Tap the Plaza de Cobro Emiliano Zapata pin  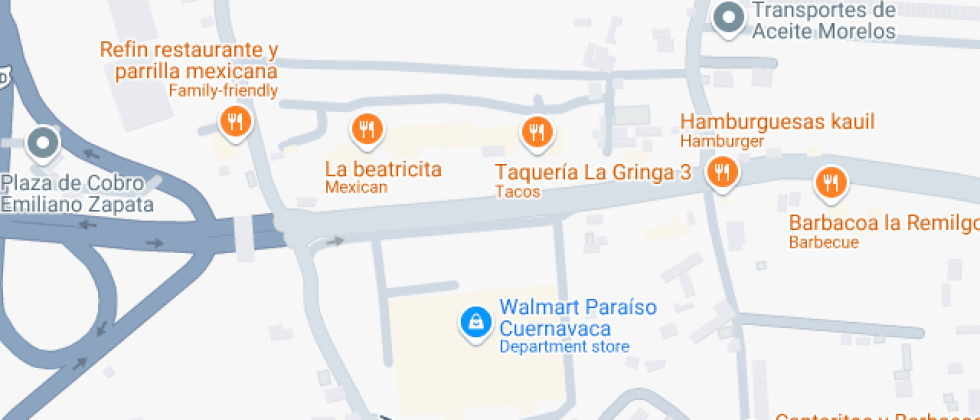point(43,144)
